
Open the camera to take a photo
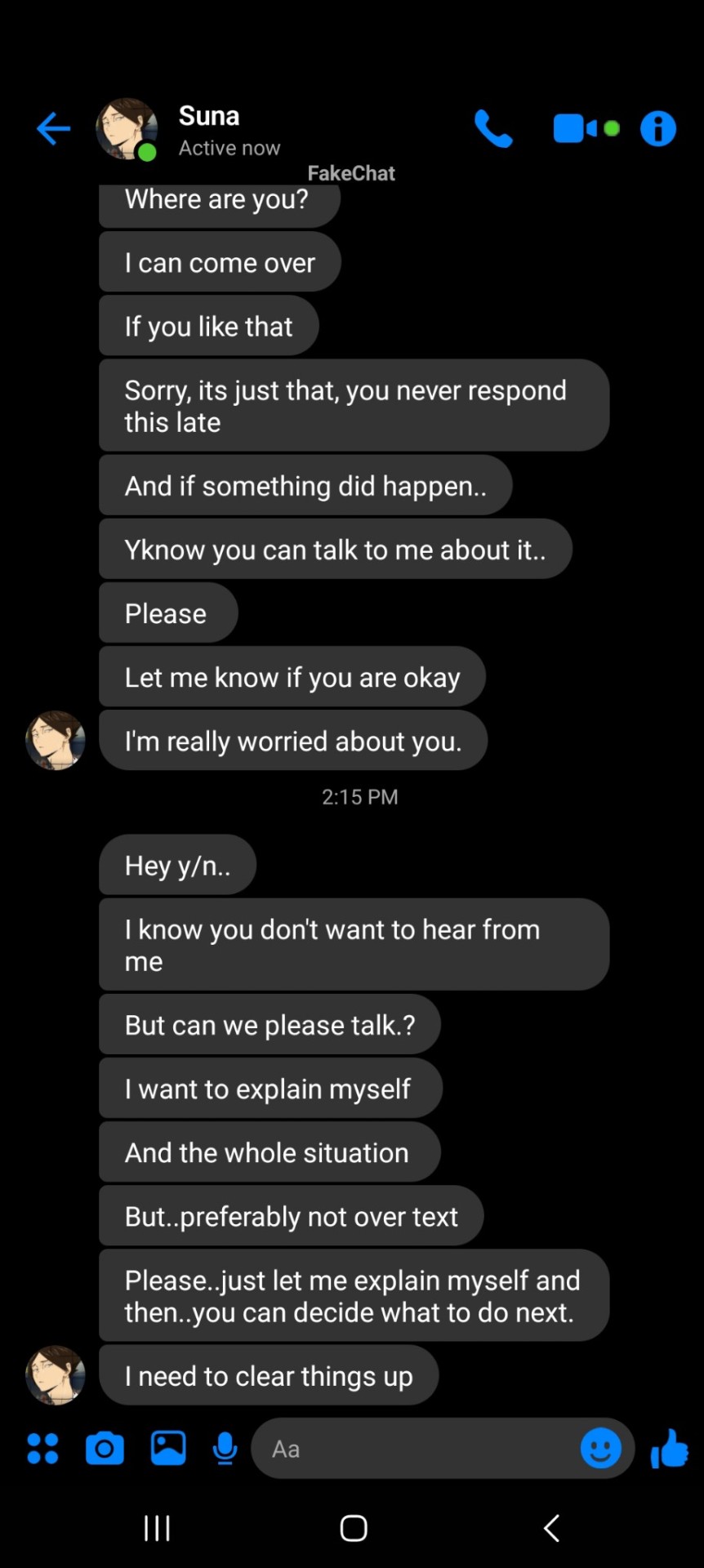(x=105, y=1449)
